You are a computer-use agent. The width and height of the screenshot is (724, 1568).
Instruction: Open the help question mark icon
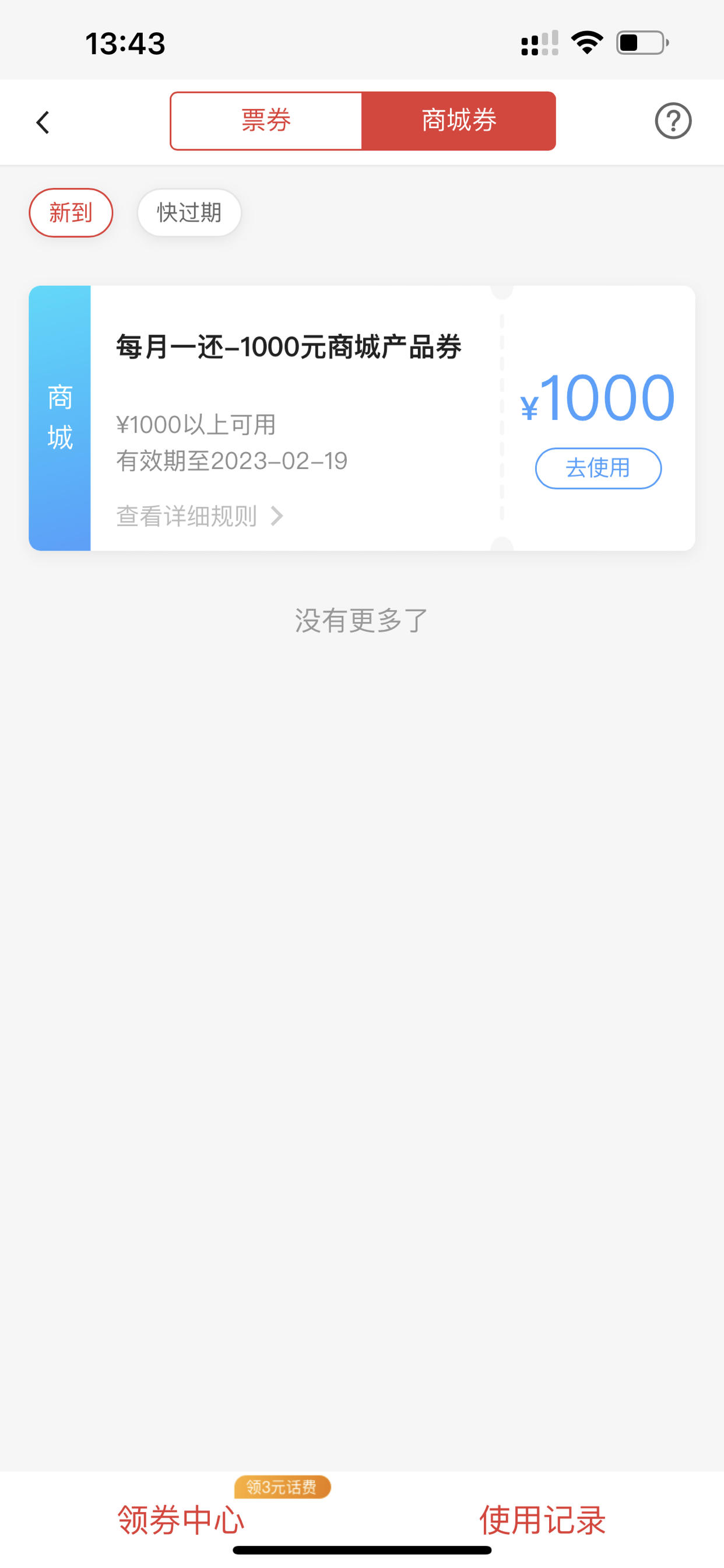point(673,121)
